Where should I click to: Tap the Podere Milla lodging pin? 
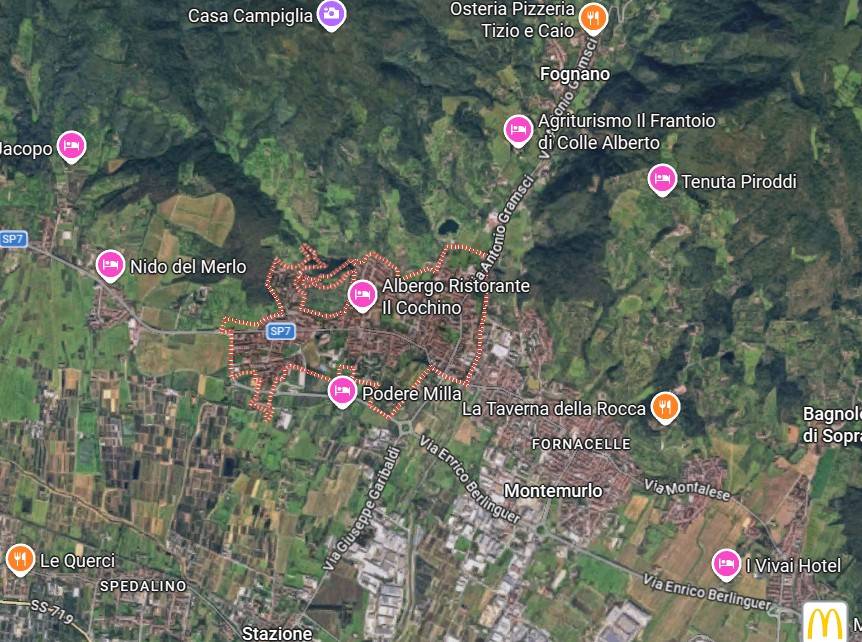[342, 391]
